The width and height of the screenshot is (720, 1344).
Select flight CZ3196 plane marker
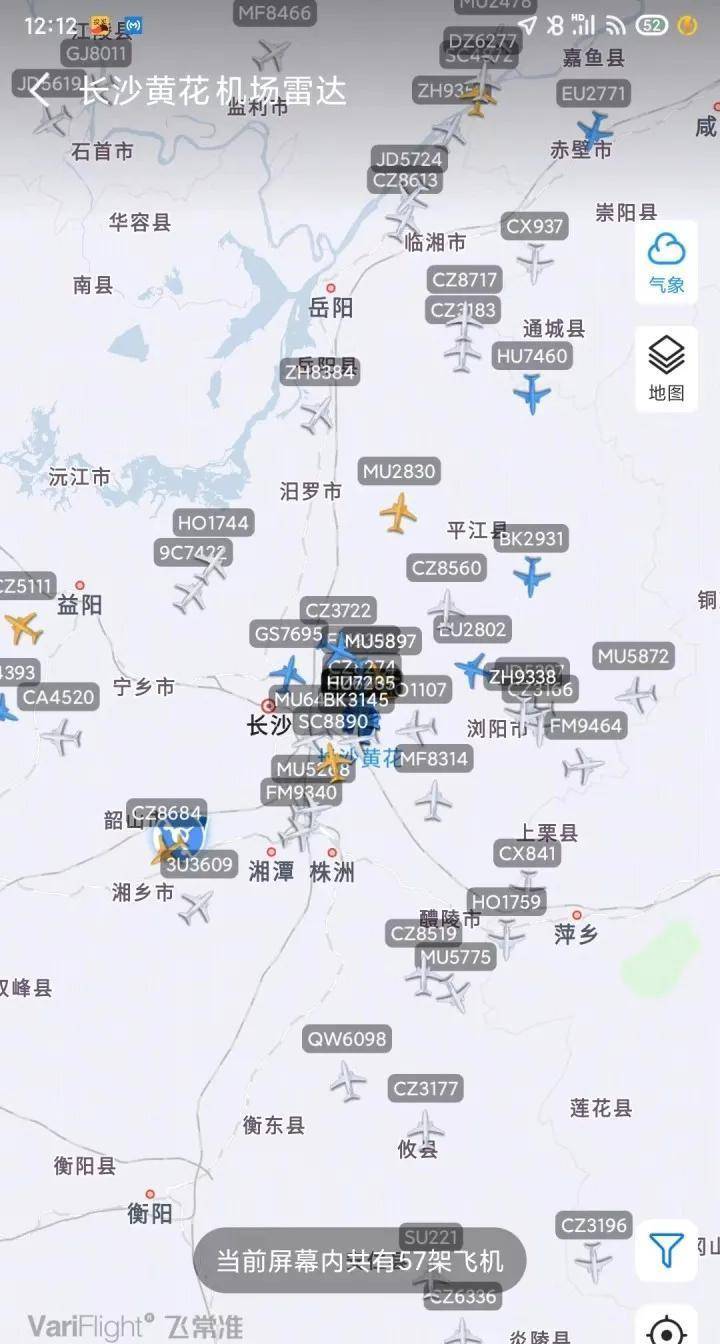pyautogui.click(x=593, y=1262)
